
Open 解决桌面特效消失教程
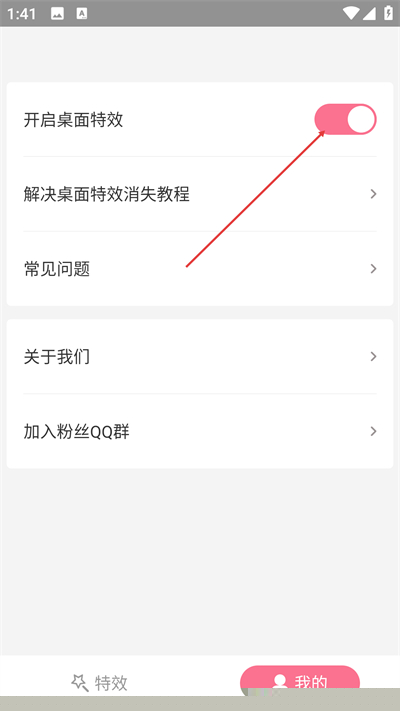(200, 194)
